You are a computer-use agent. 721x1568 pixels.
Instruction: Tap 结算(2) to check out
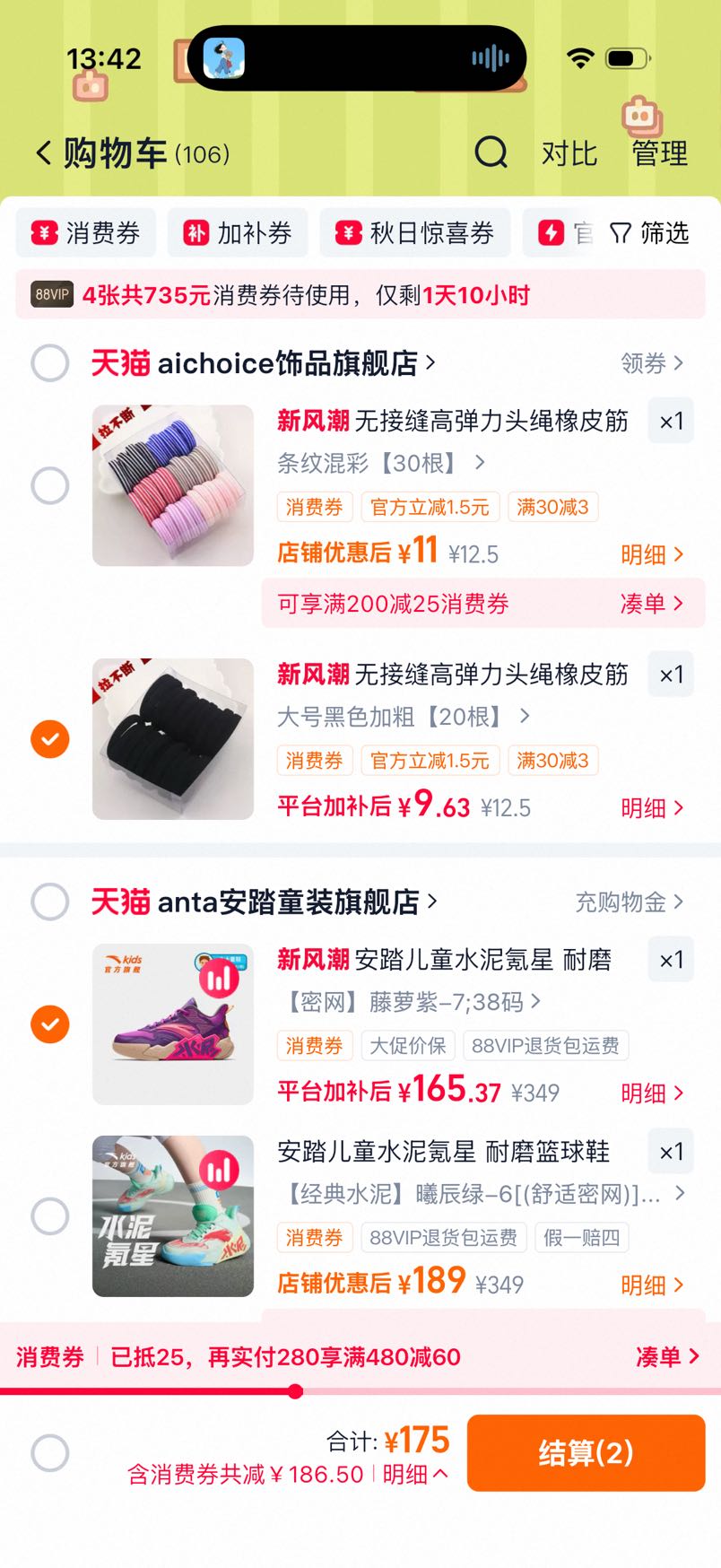[586, 1453]
